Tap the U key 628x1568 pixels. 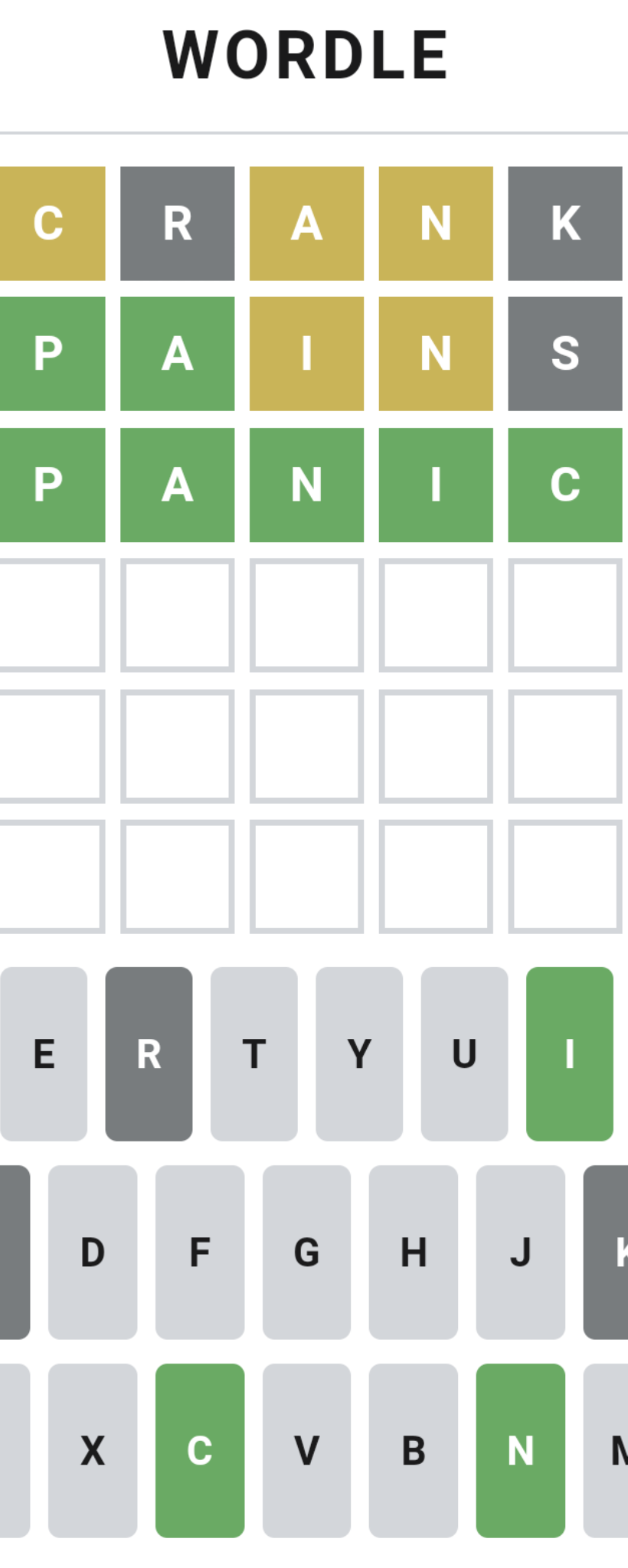(464, 1053)
